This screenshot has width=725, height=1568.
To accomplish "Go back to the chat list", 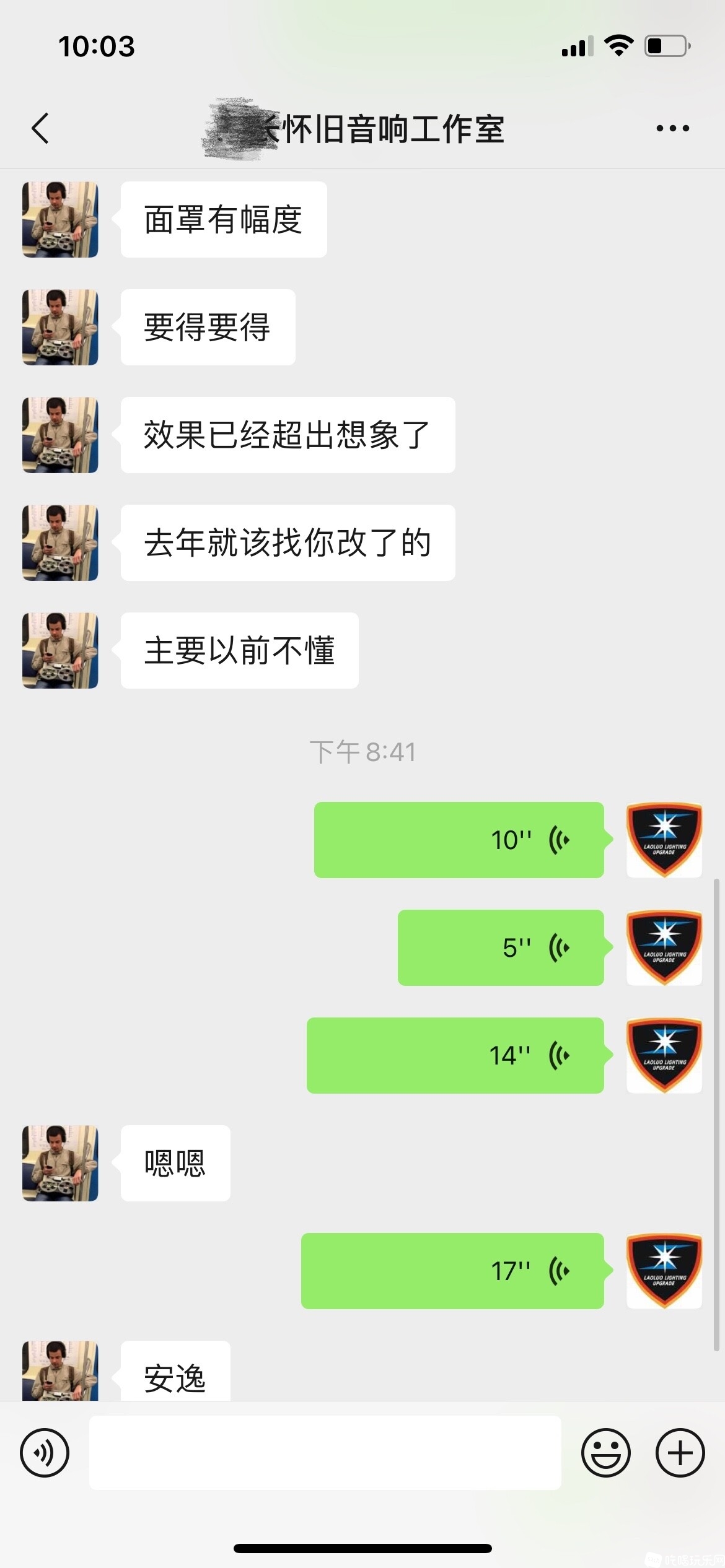I will tap(40, 128).
